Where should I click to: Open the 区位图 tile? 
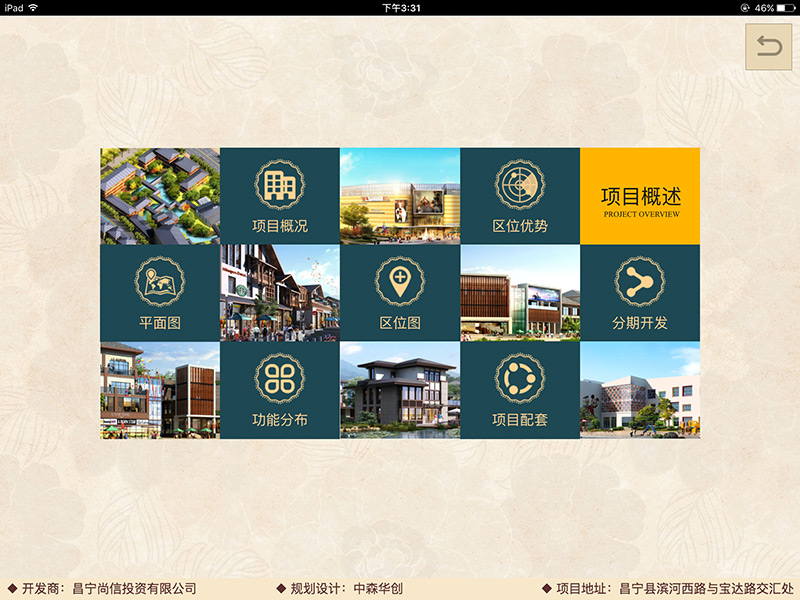coord(400,293)
